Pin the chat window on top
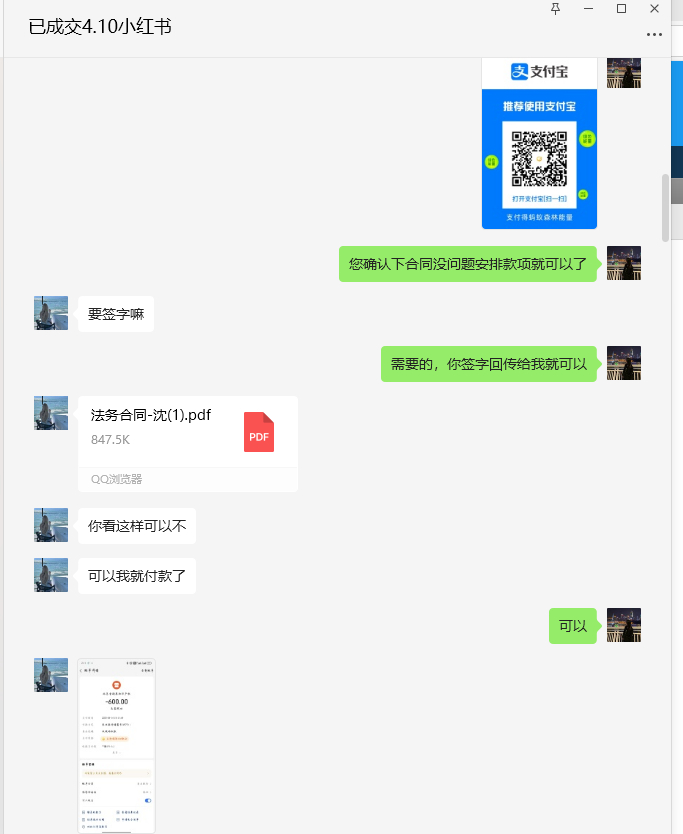 click(x=556, y=9)
